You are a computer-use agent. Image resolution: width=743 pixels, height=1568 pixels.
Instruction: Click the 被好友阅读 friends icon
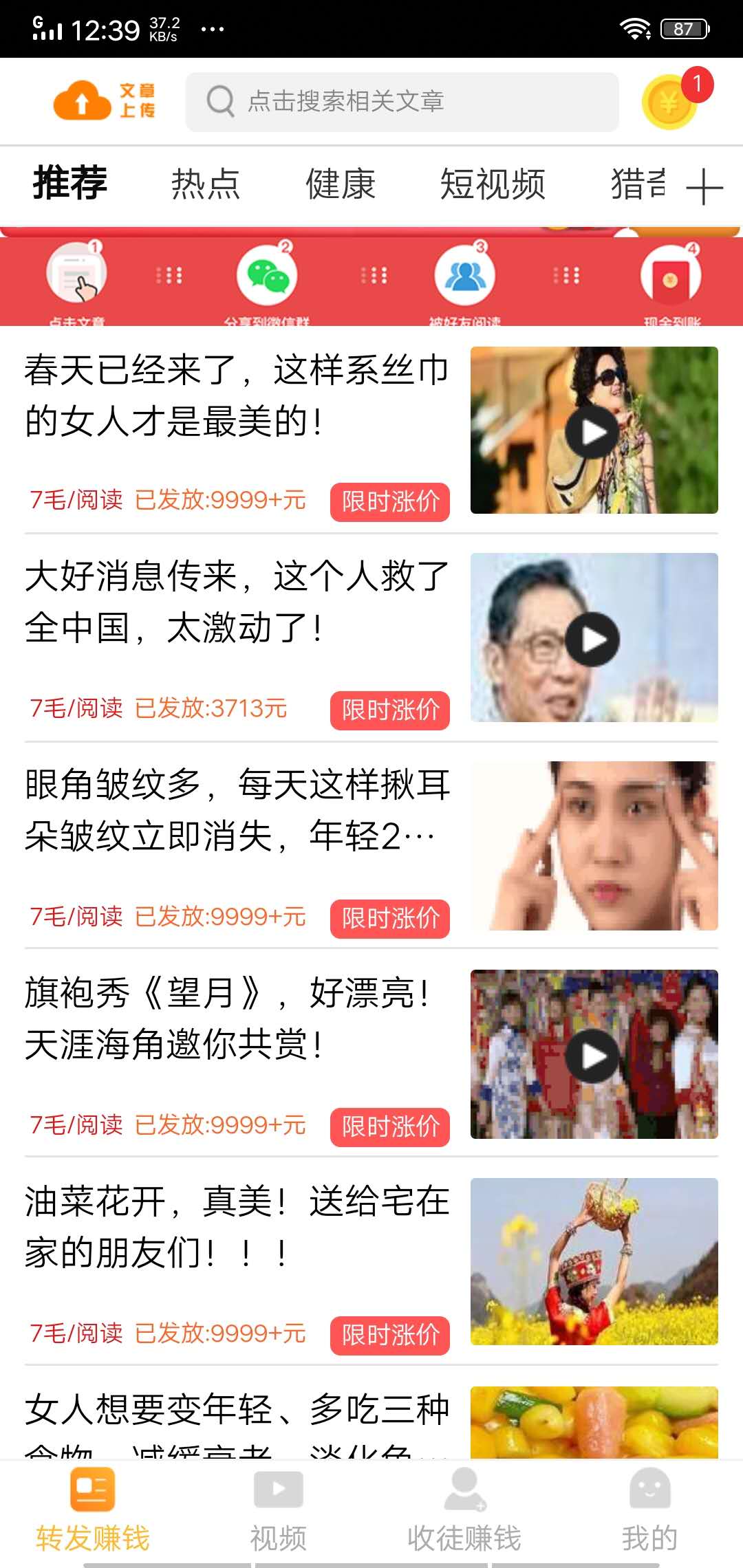[x=464, y=275]
